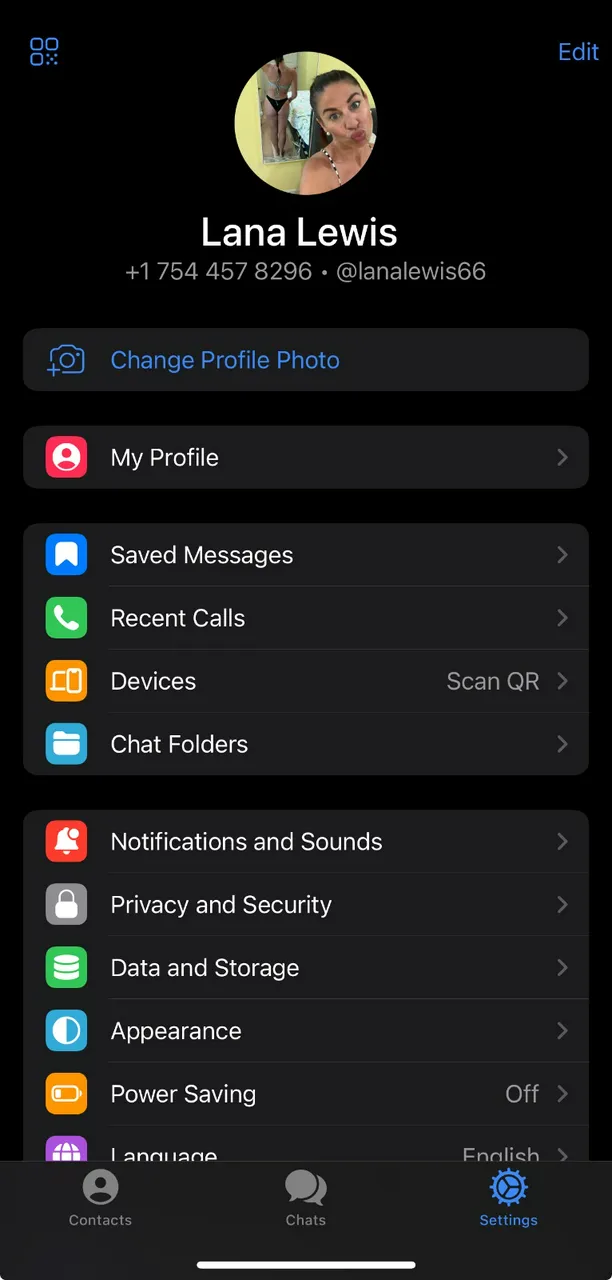Open Notifications and Sounds

[306, 842]
